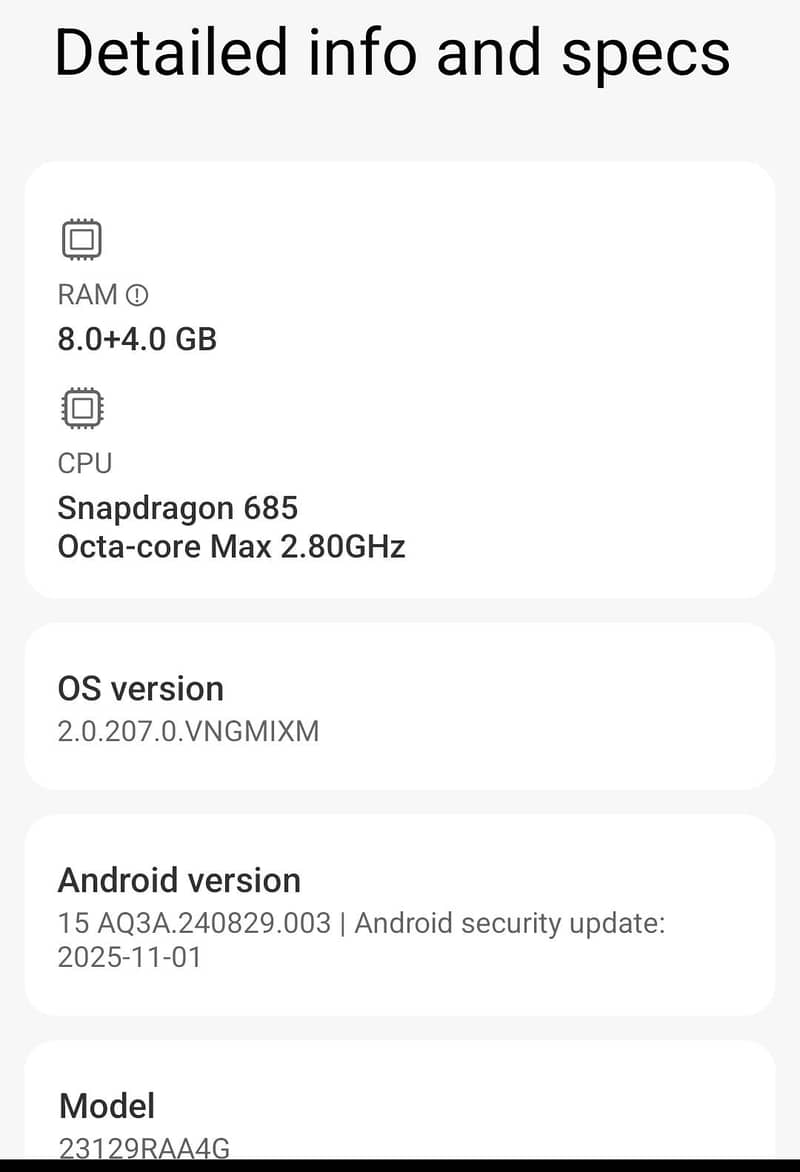
Task: Tap the Android version entry
Action: [x=400, y=915]
